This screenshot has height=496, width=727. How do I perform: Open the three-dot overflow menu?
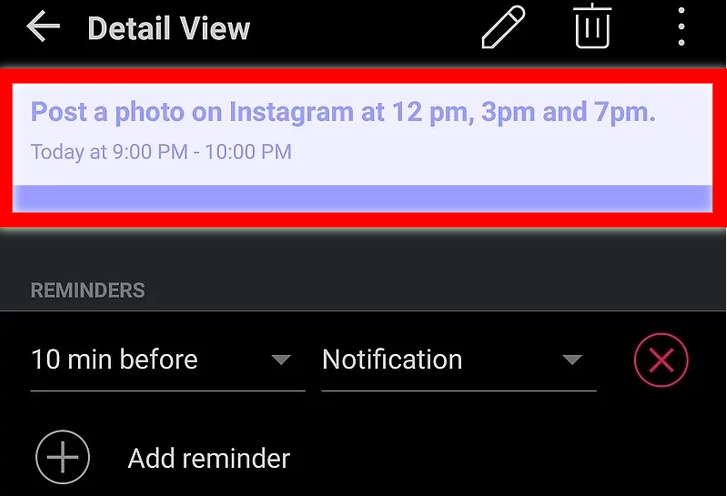coord(681,27)
